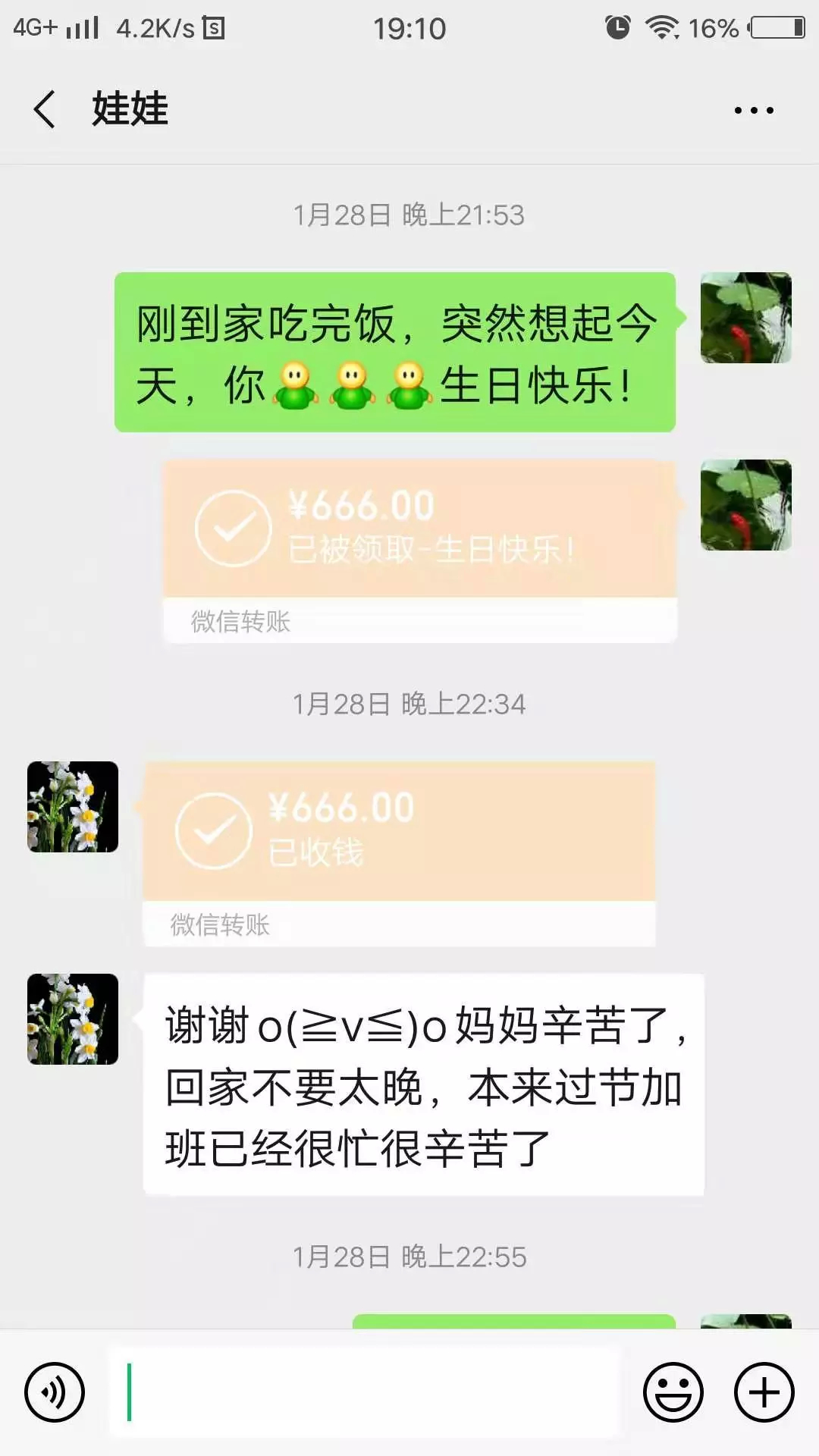Go back from the 娃娃 chat

click(x=45, y=109)
